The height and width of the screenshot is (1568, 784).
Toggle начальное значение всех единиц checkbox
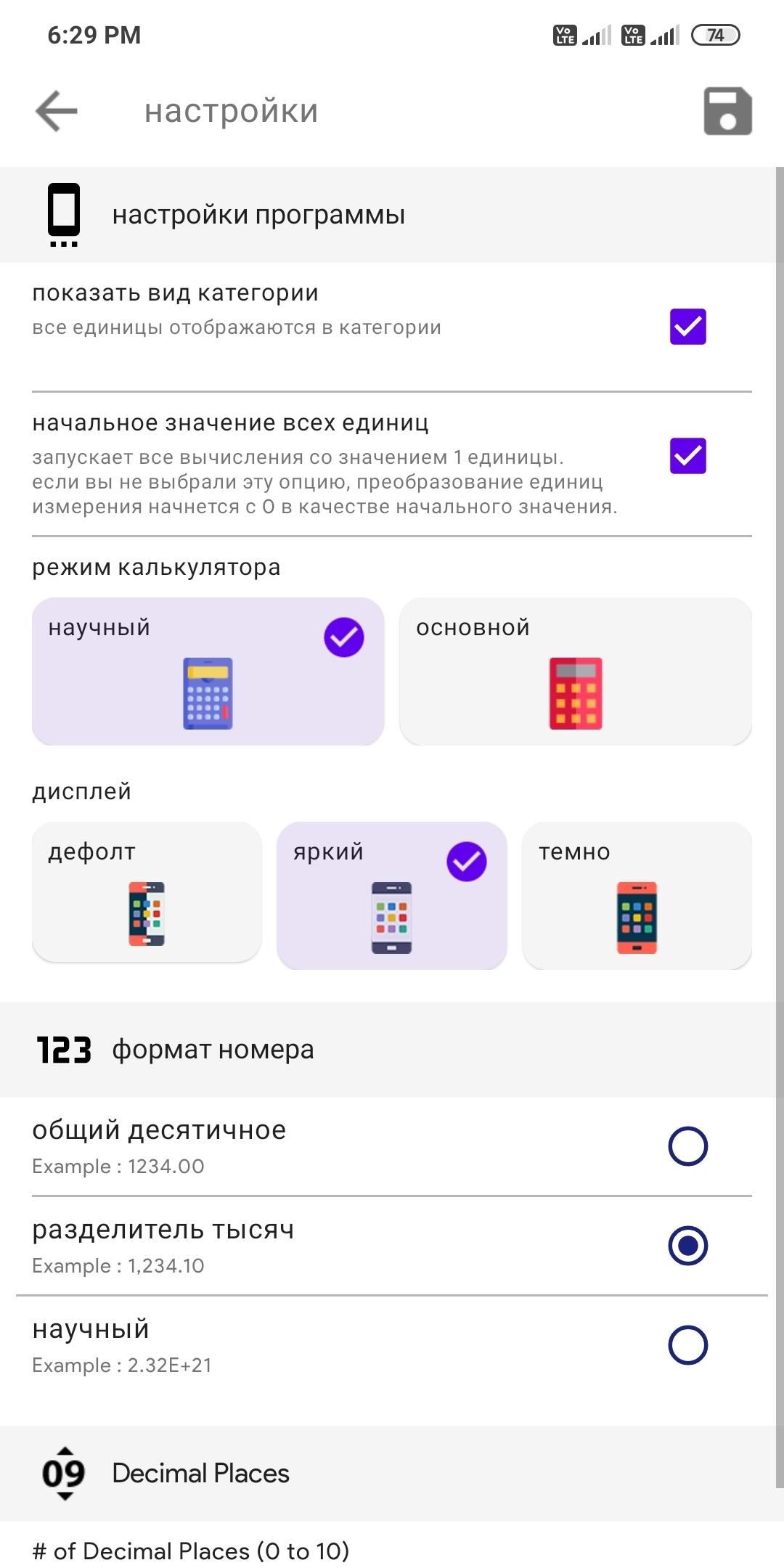[687, 456]
